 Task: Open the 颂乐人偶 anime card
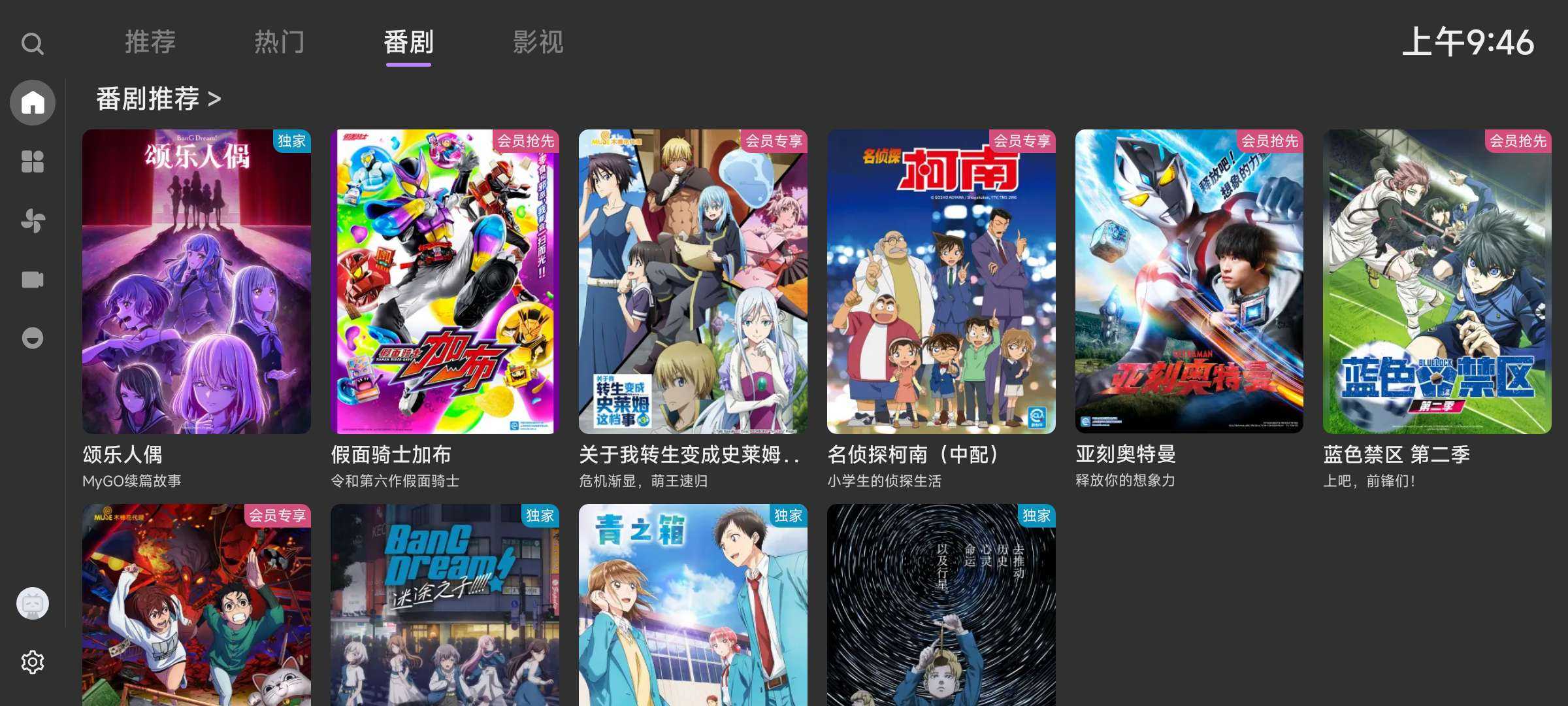coord(197,282)
